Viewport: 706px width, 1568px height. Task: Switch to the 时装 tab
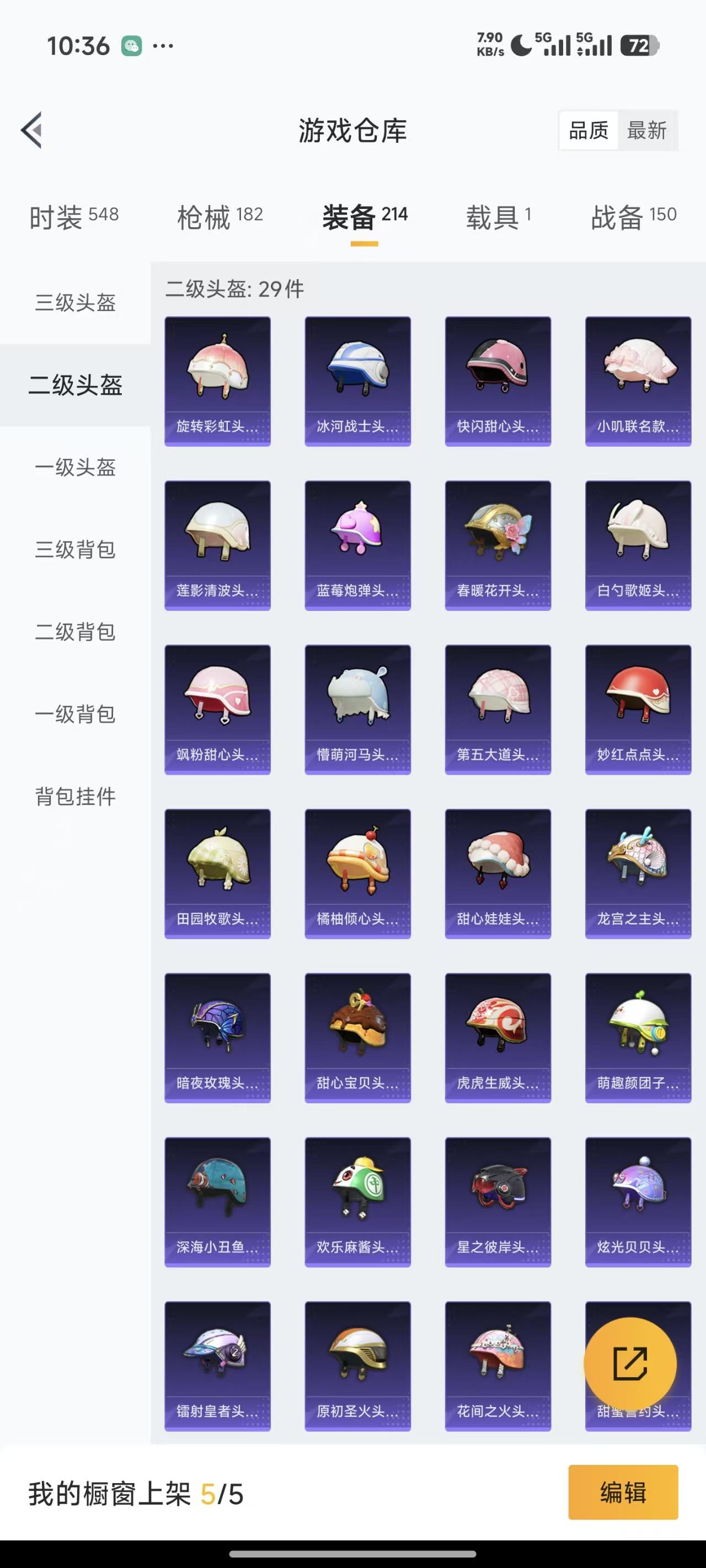point(74,217)
